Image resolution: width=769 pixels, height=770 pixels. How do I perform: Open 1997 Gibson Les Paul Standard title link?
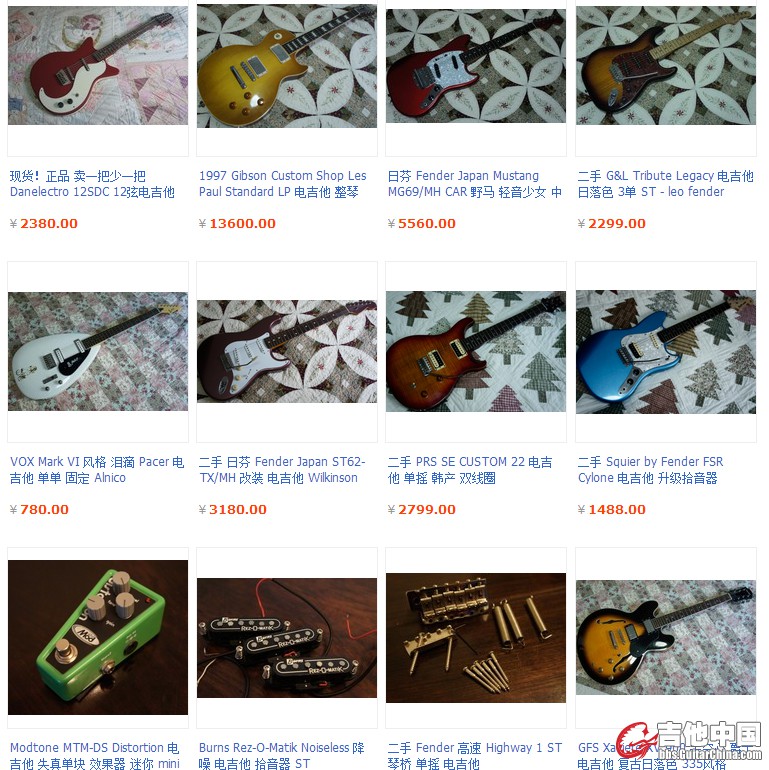tap(283, 184)
